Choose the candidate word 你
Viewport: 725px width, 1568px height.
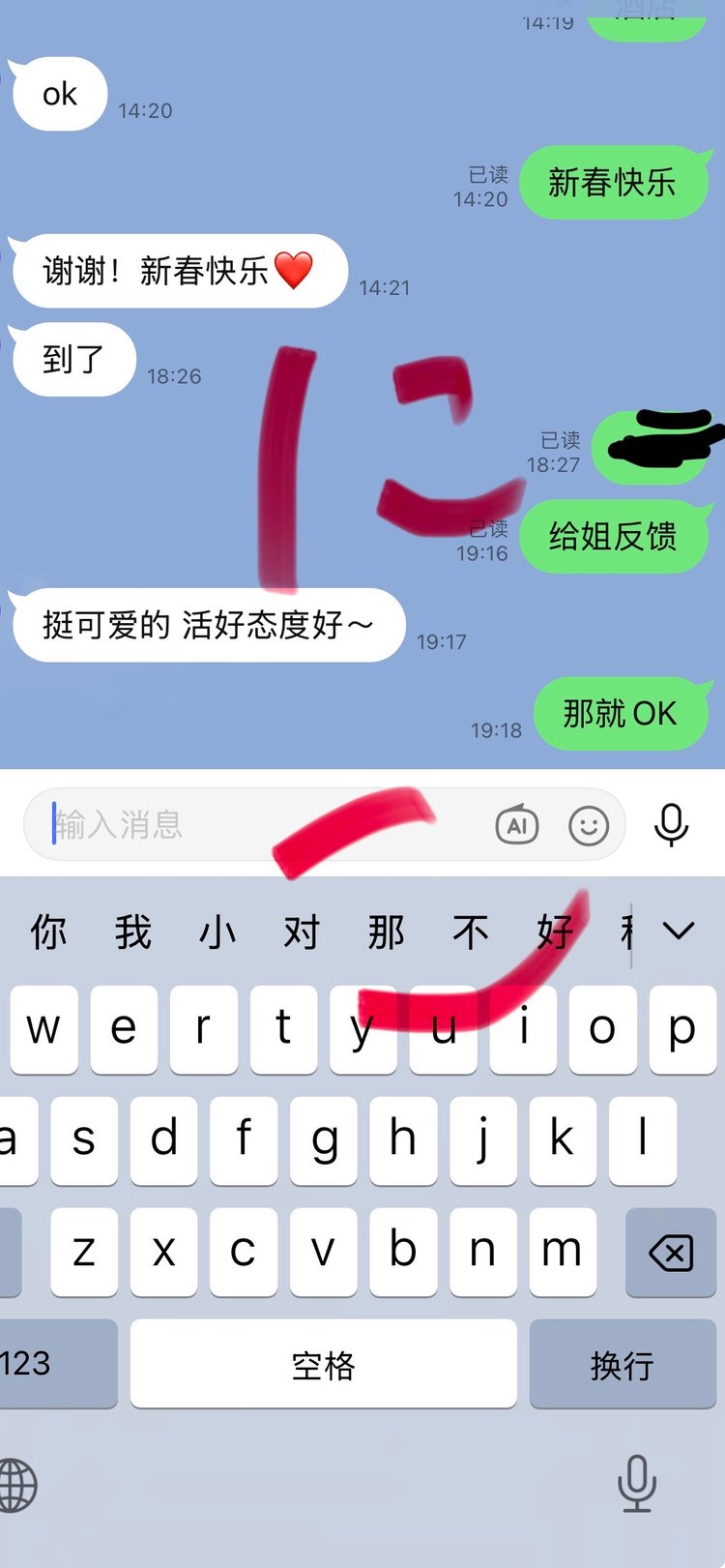pyautogui.click(x=48, y=932)
